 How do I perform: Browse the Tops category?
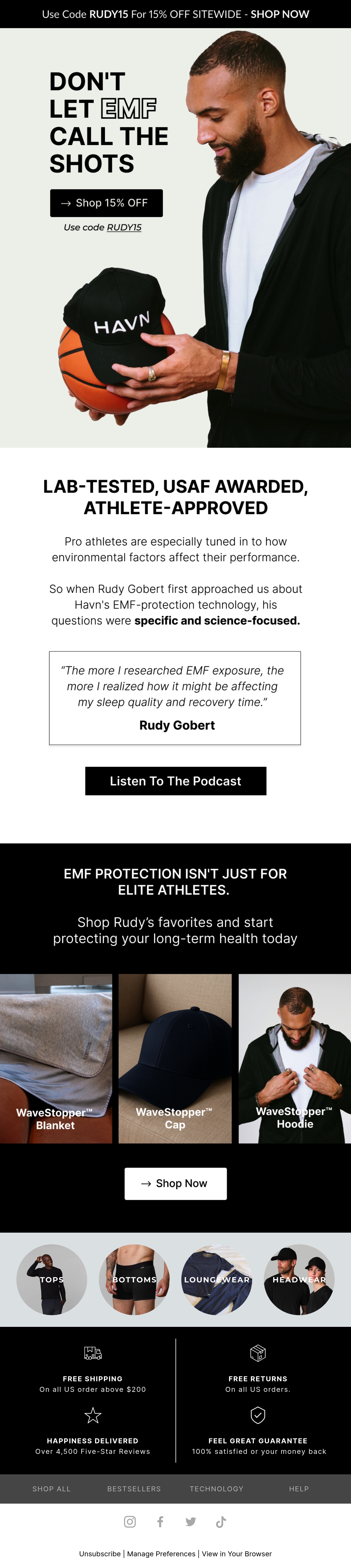[x=52, y=1279]
